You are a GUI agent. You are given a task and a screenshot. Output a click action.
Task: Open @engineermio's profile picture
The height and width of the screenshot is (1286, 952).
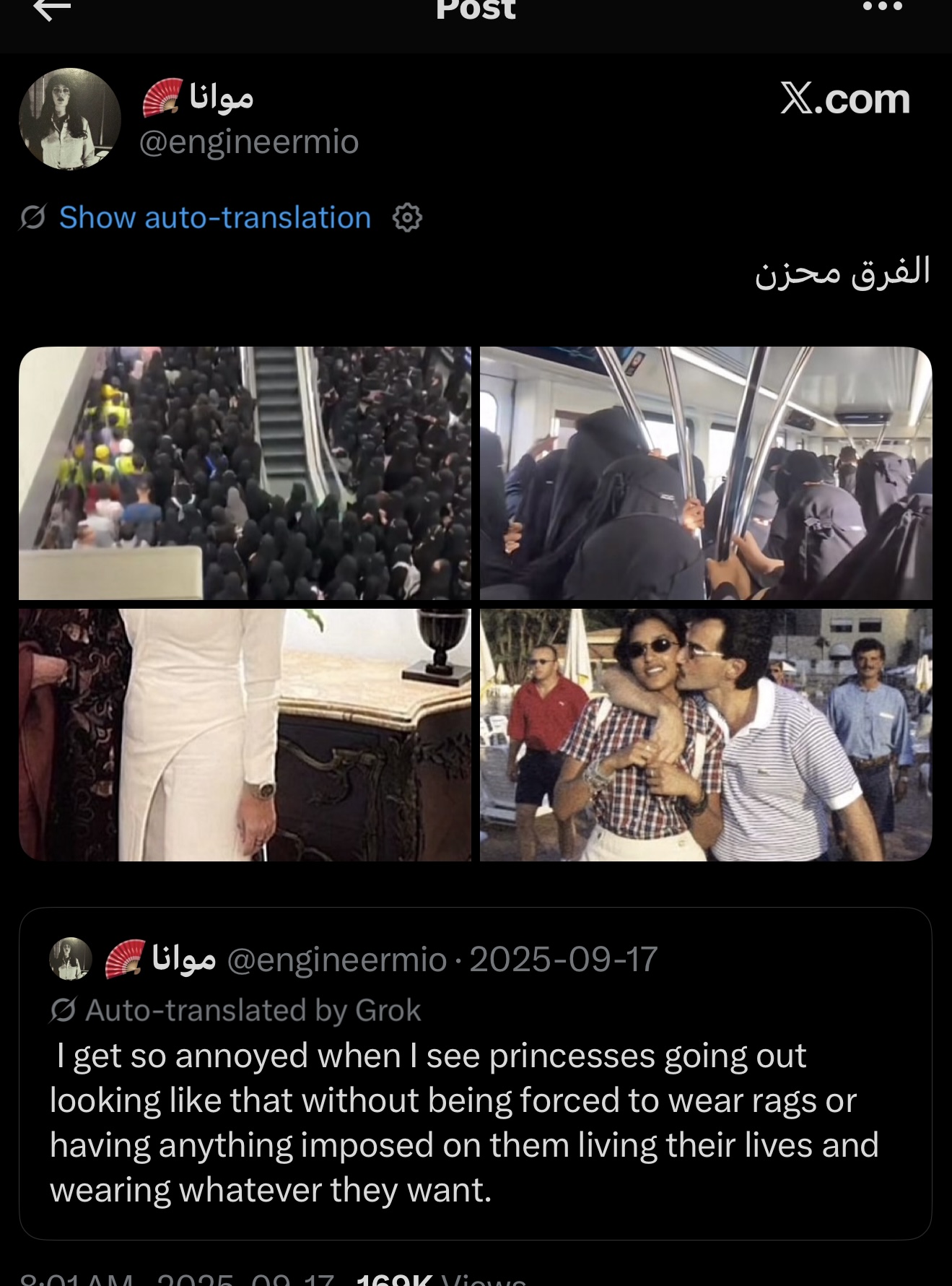(x=69, y=119)
